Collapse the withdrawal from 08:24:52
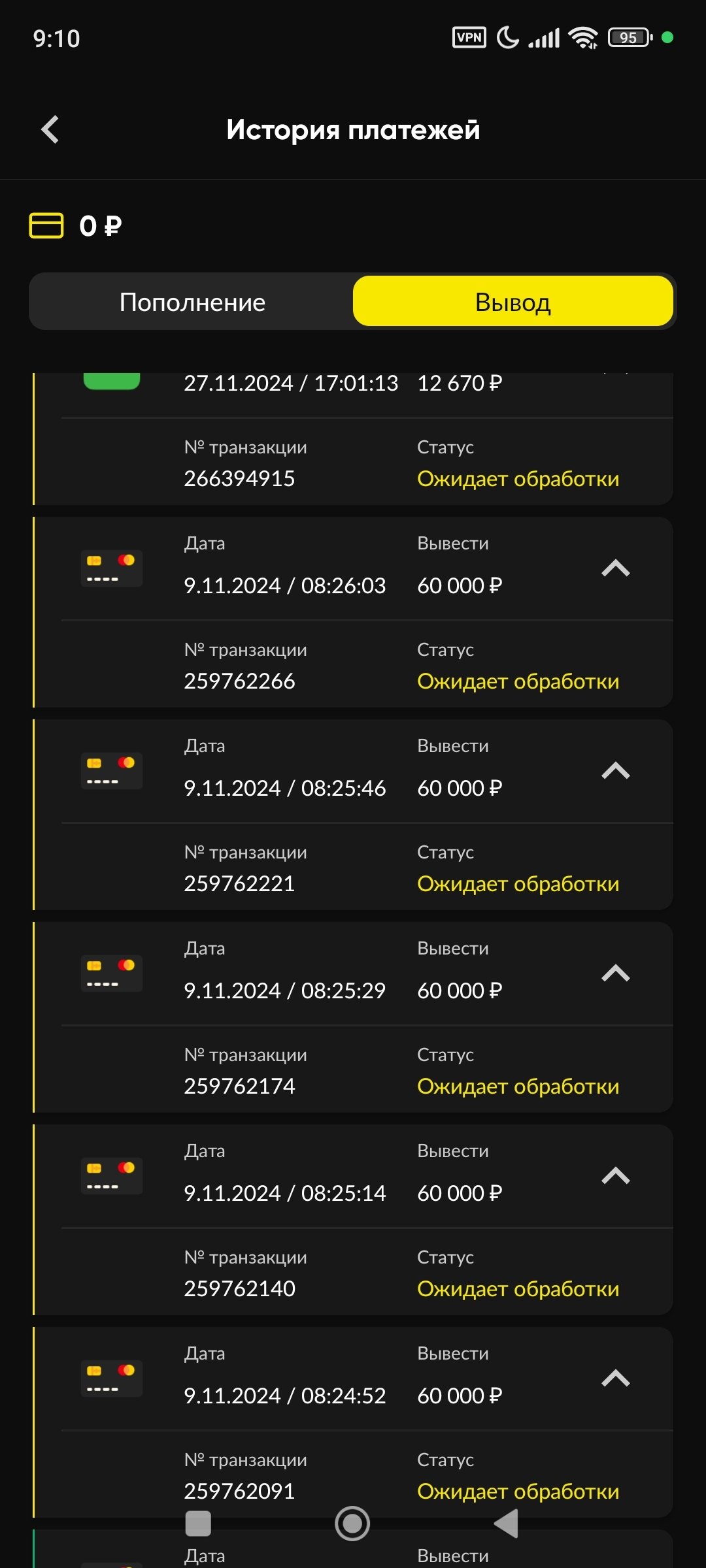The width and height of the screenshot is (706, 1568). click(x=615, y=1379)
